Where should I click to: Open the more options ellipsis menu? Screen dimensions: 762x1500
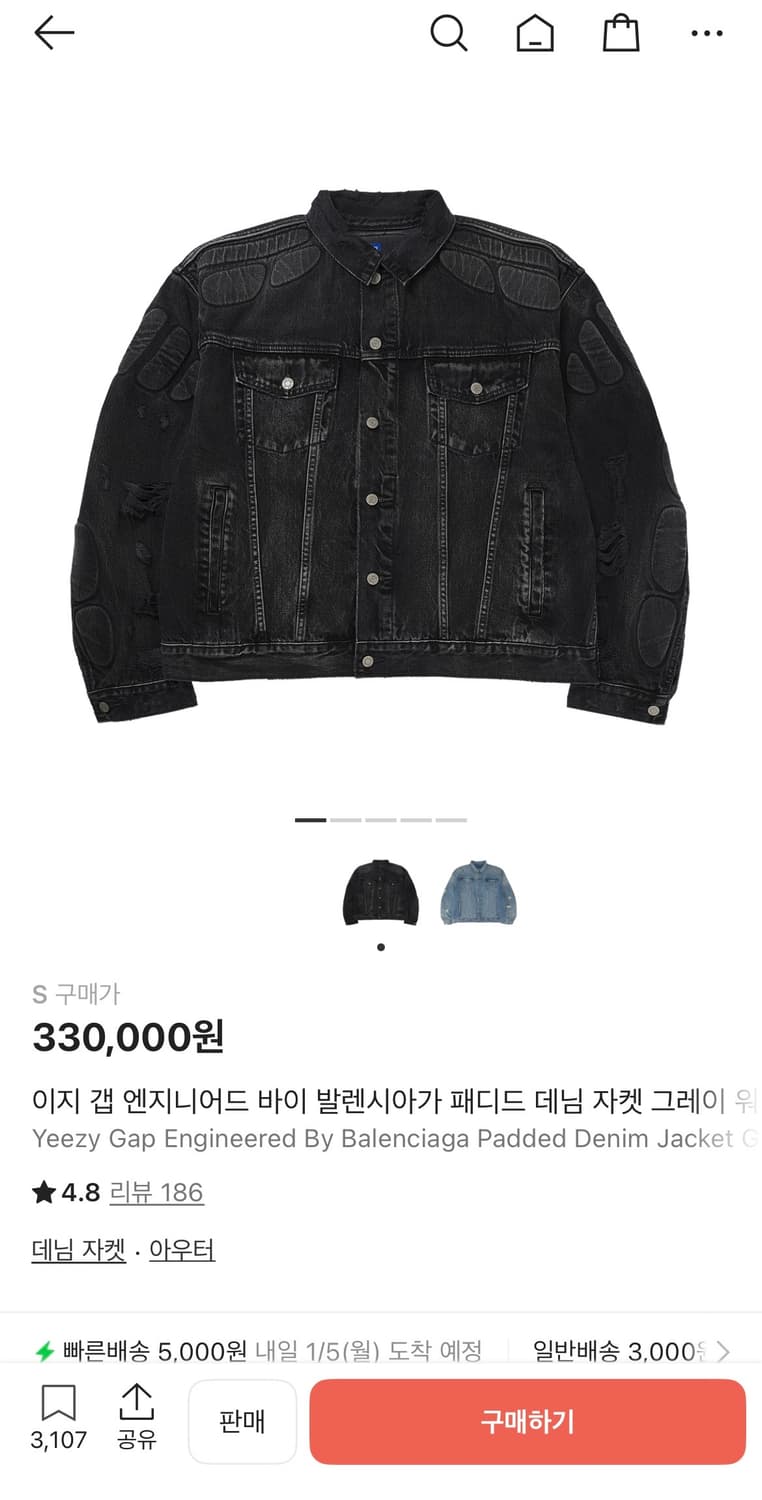click(707, 33)
